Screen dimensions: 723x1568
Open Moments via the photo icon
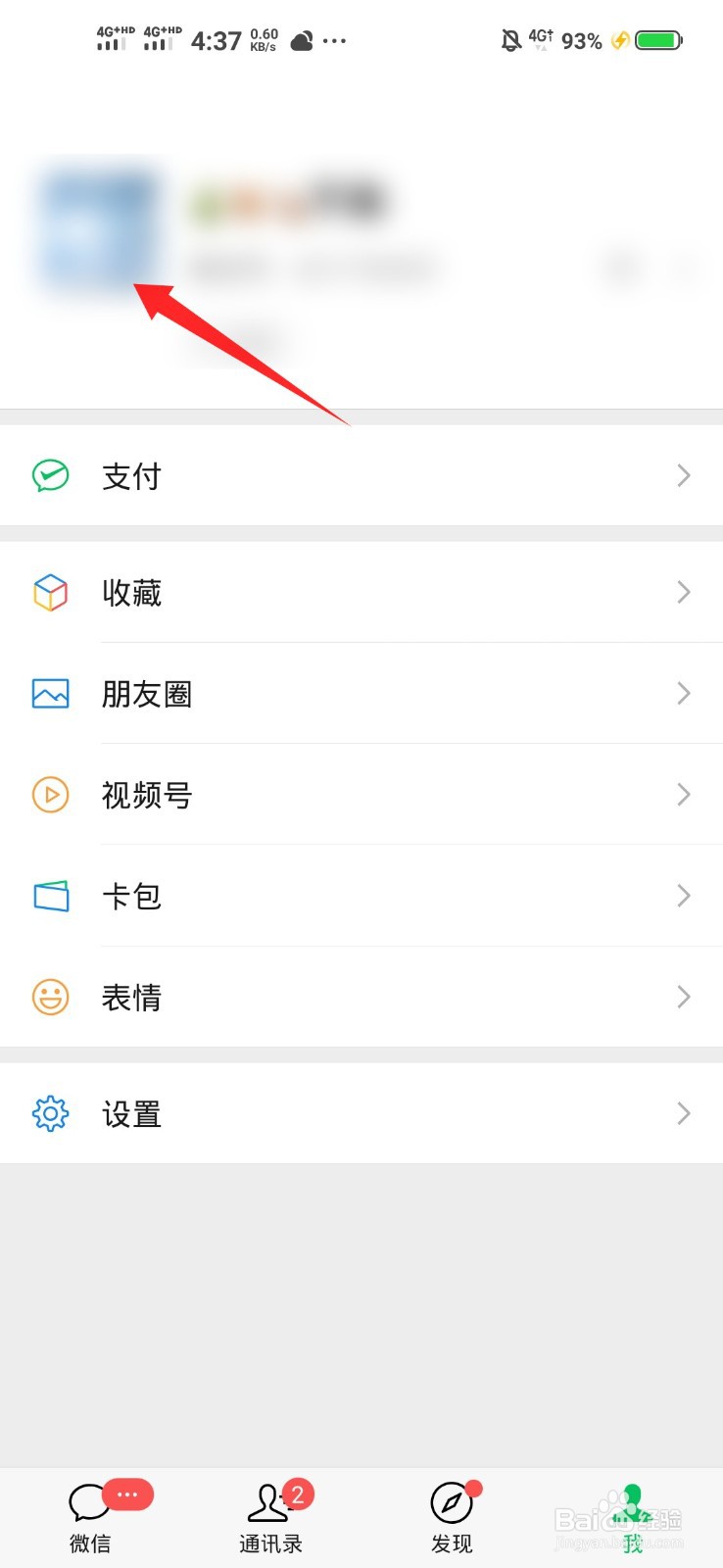point(50,694)
